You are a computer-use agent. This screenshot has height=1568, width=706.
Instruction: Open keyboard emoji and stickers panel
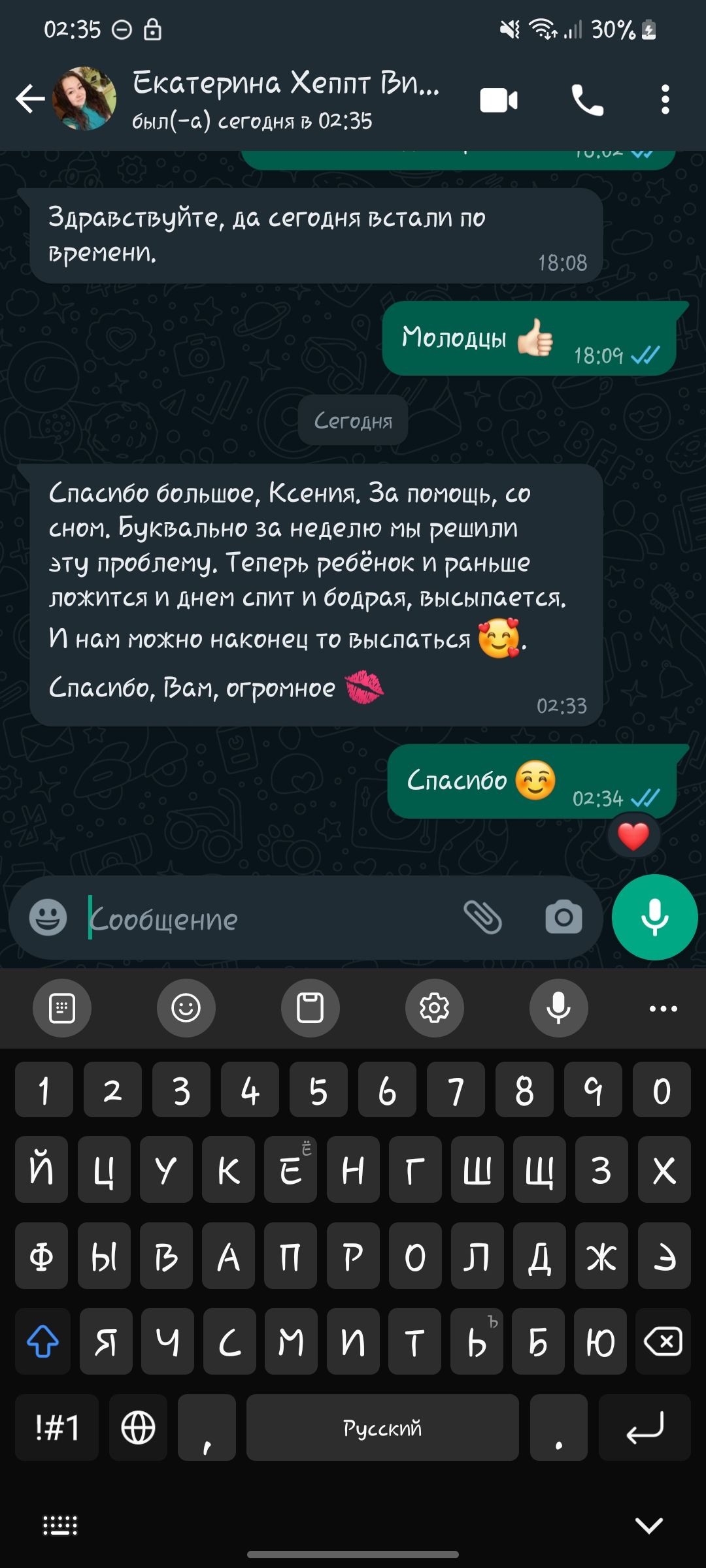pyautogui.click(x=186, y=1008)
